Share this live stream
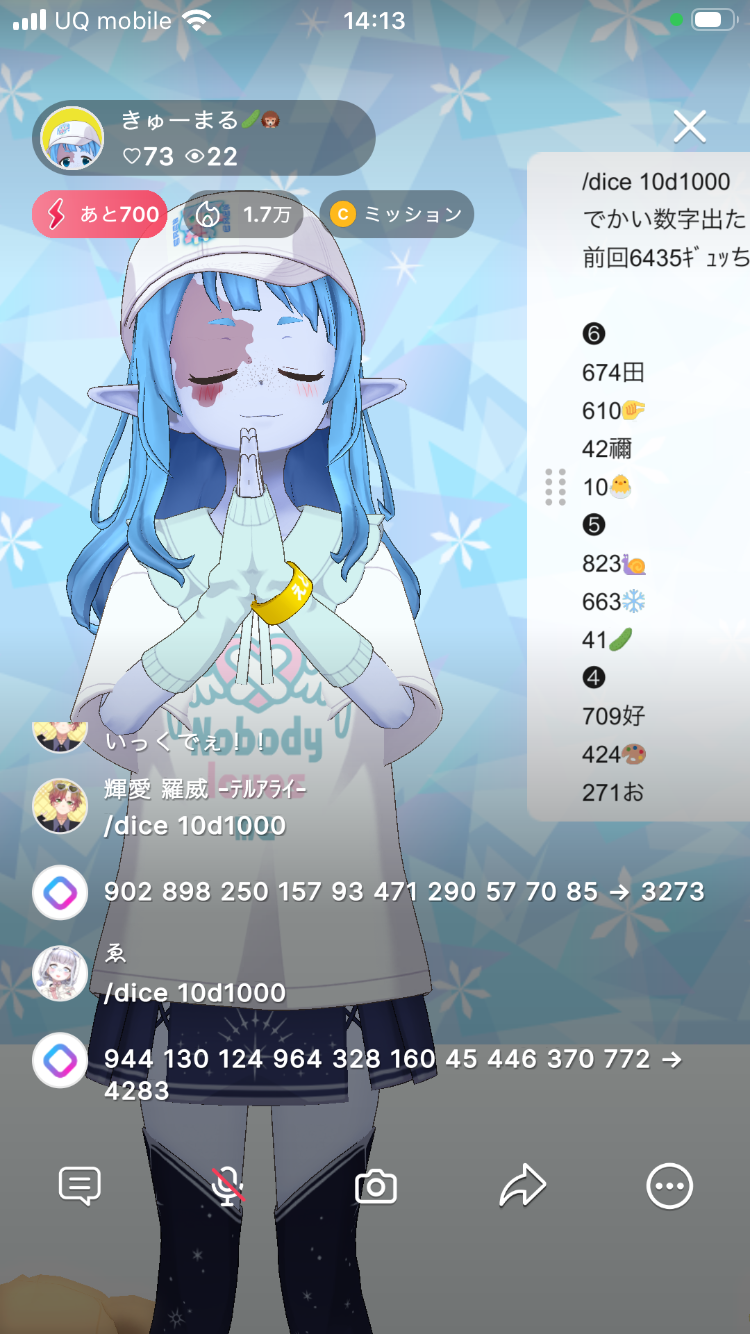 [x=523, y=1187]
